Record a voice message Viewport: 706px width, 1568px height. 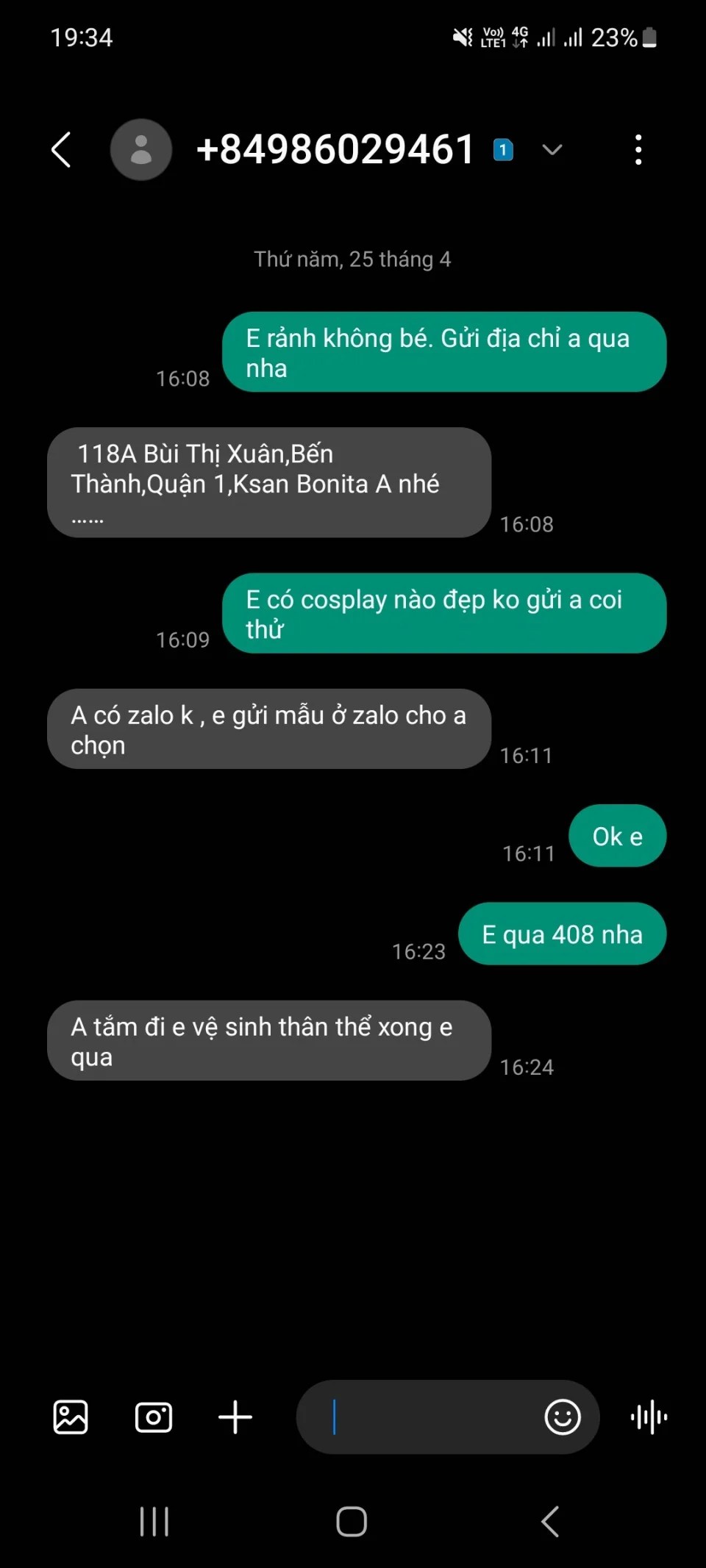pyautogui.click(x=649, y=1417)
